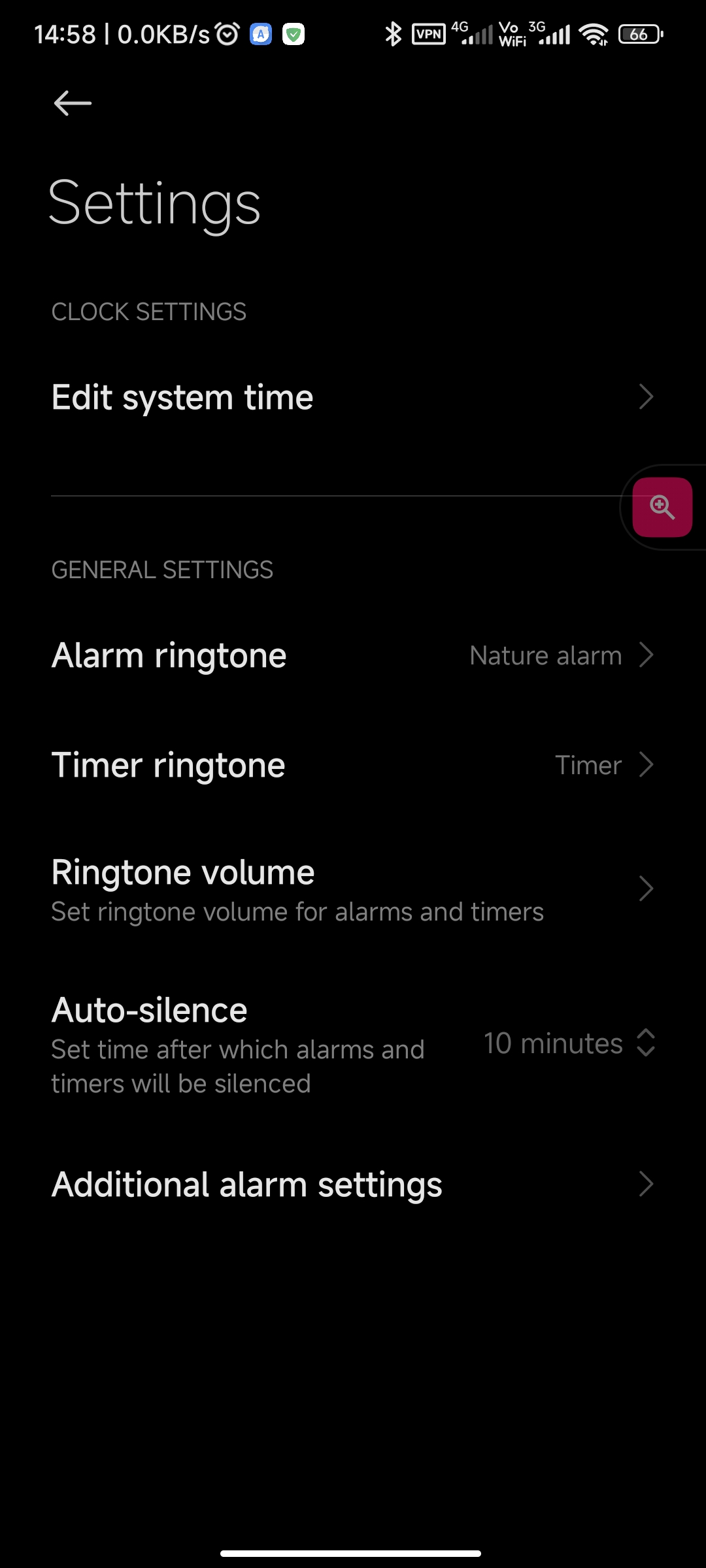Open Ringtone volume settings
Screen dimensions: 706x1568
click(x=353, y=889)
